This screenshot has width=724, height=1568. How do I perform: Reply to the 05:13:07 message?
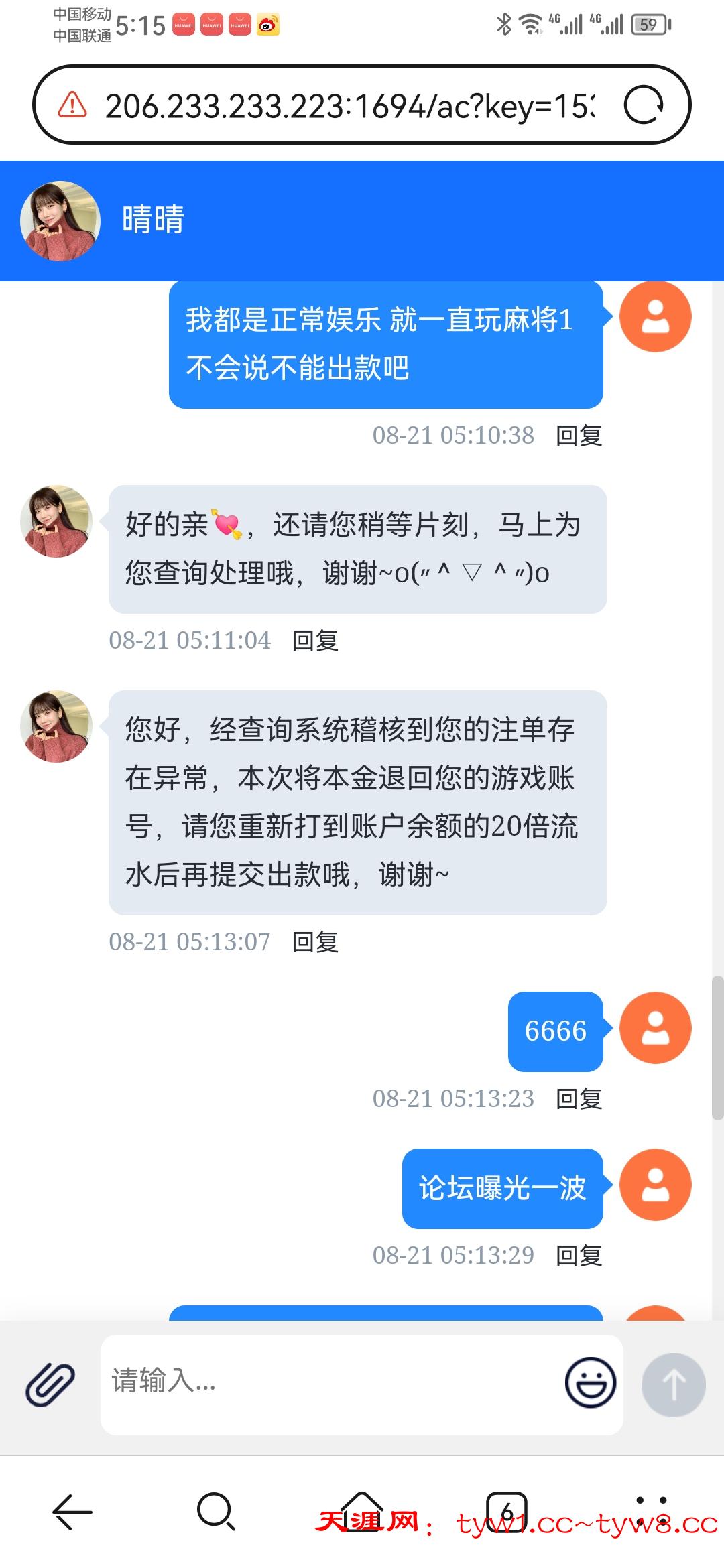pos(315,942)
